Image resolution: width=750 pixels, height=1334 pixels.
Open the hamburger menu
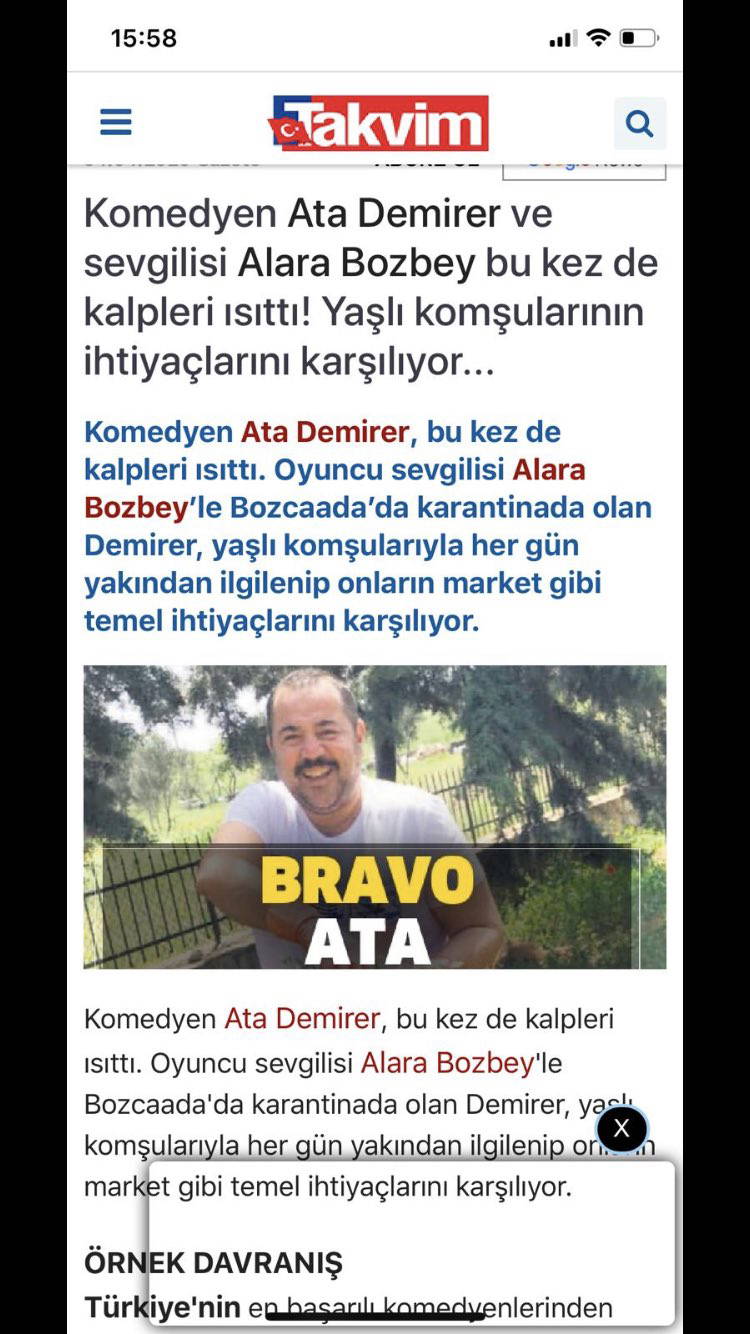[116, 123]
